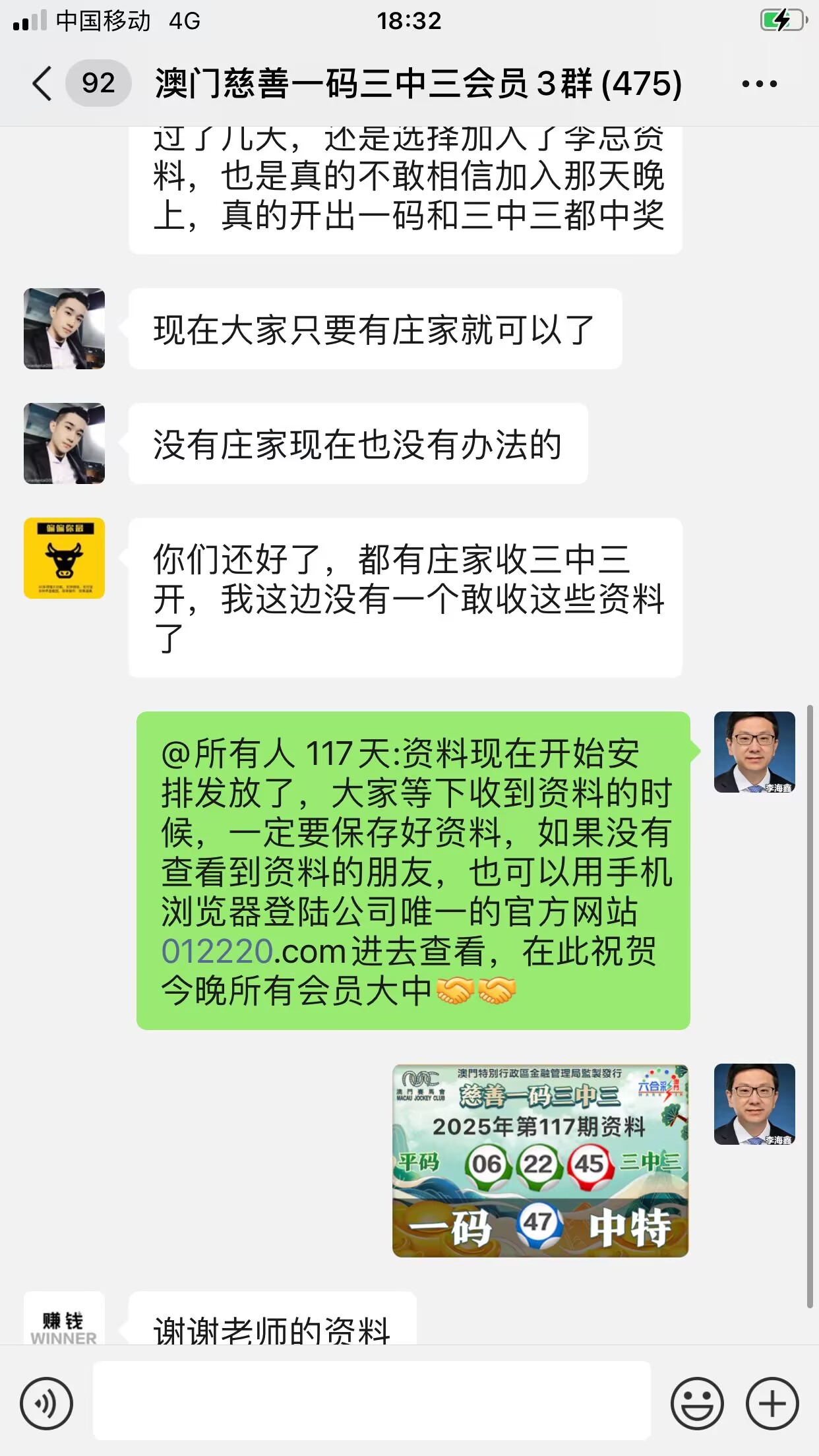The width and height of the screenshot is (819, 1456).
Task: Open the emoji picker
Action: [696, 1403]
